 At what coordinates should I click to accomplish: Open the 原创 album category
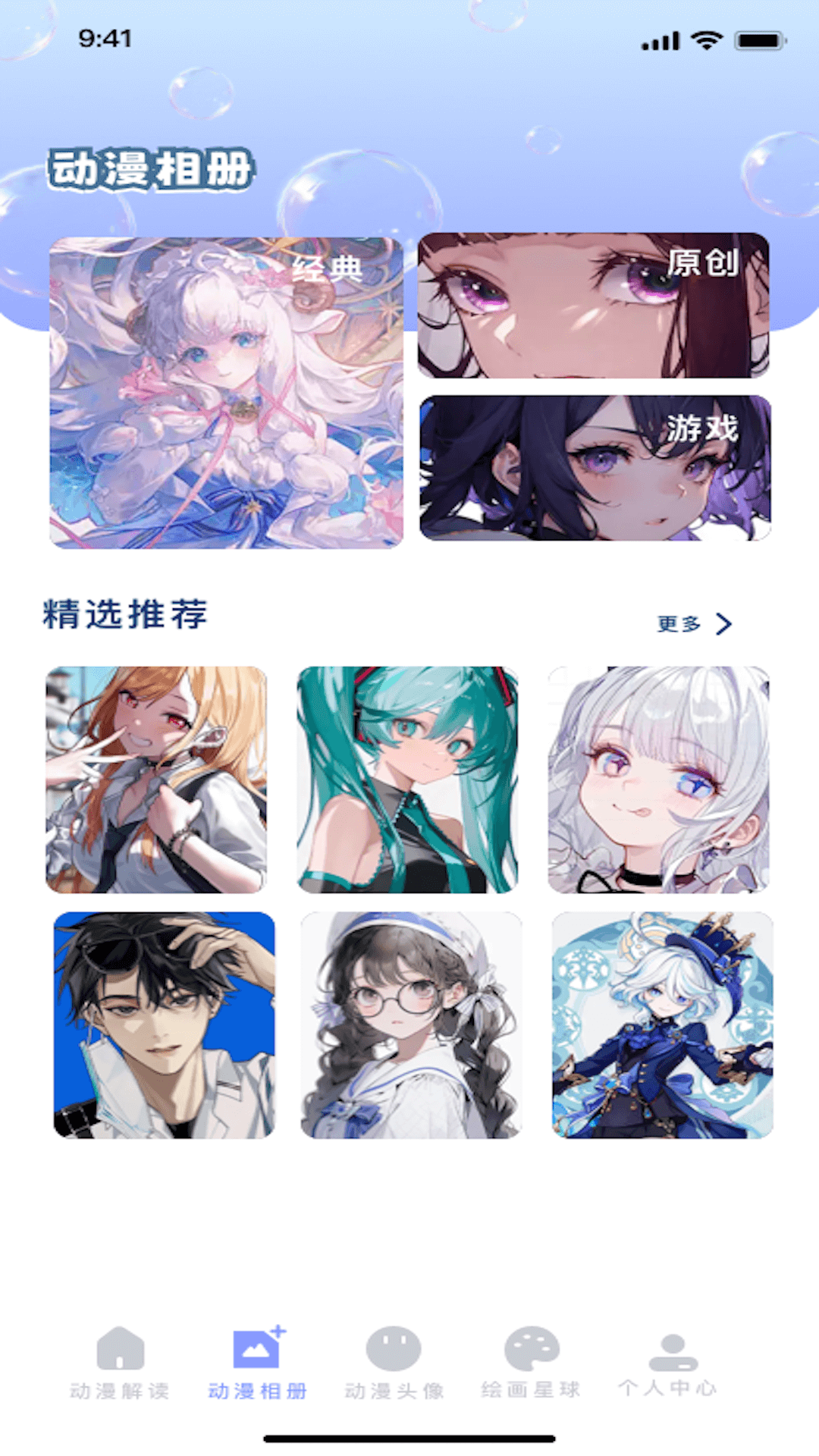(x=595, y=303)
